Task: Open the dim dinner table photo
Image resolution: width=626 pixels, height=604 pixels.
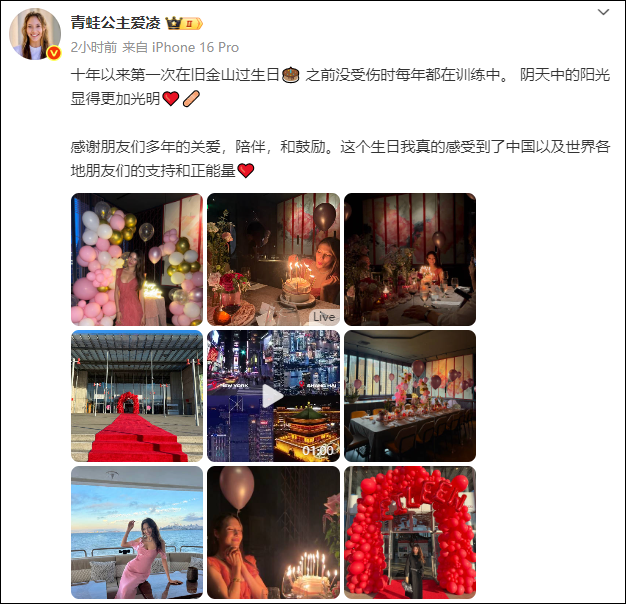Action: tap(409, 259)
